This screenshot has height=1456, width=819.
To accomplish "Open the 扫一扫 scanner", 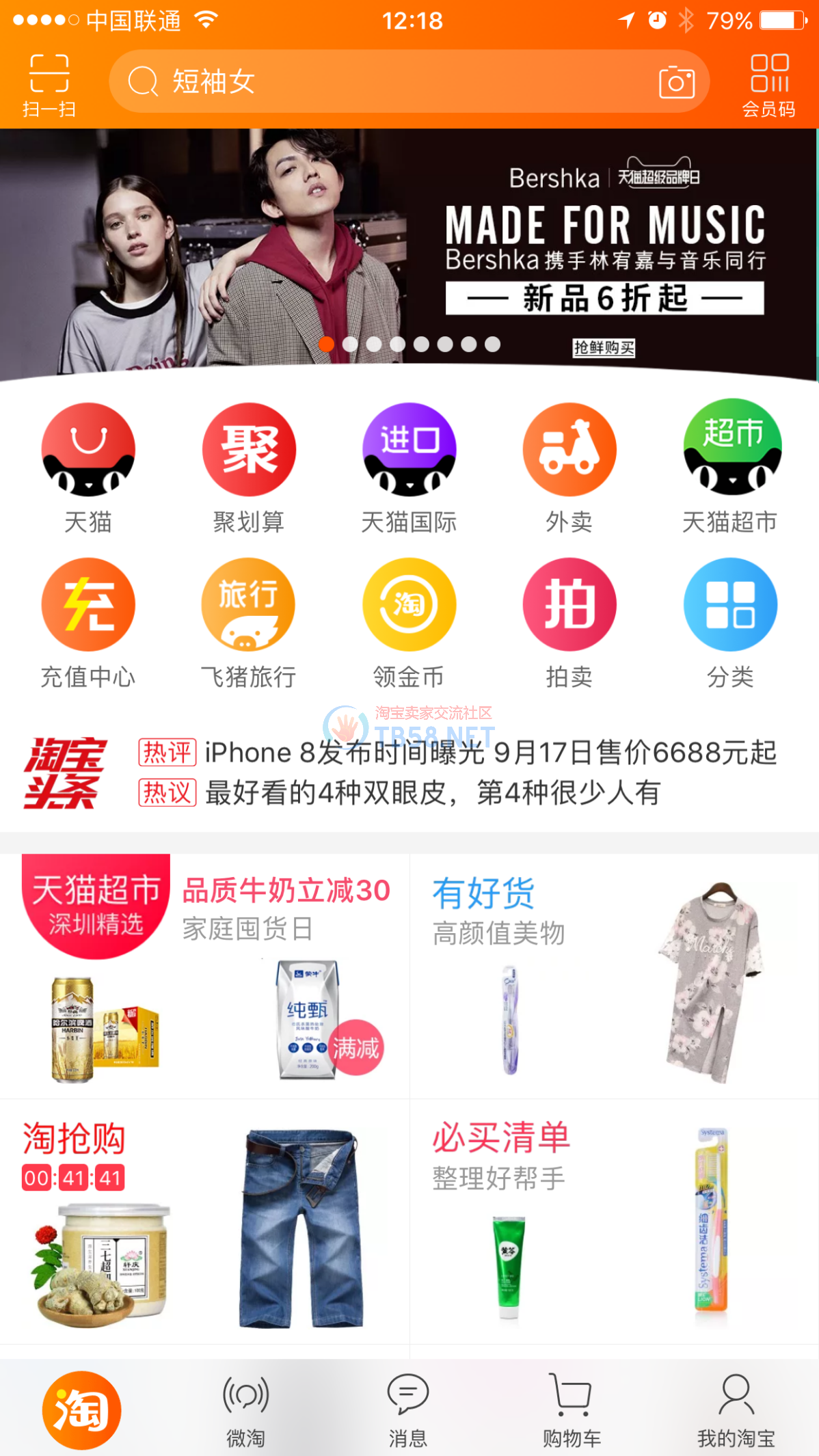I will [x=49, y=84].
